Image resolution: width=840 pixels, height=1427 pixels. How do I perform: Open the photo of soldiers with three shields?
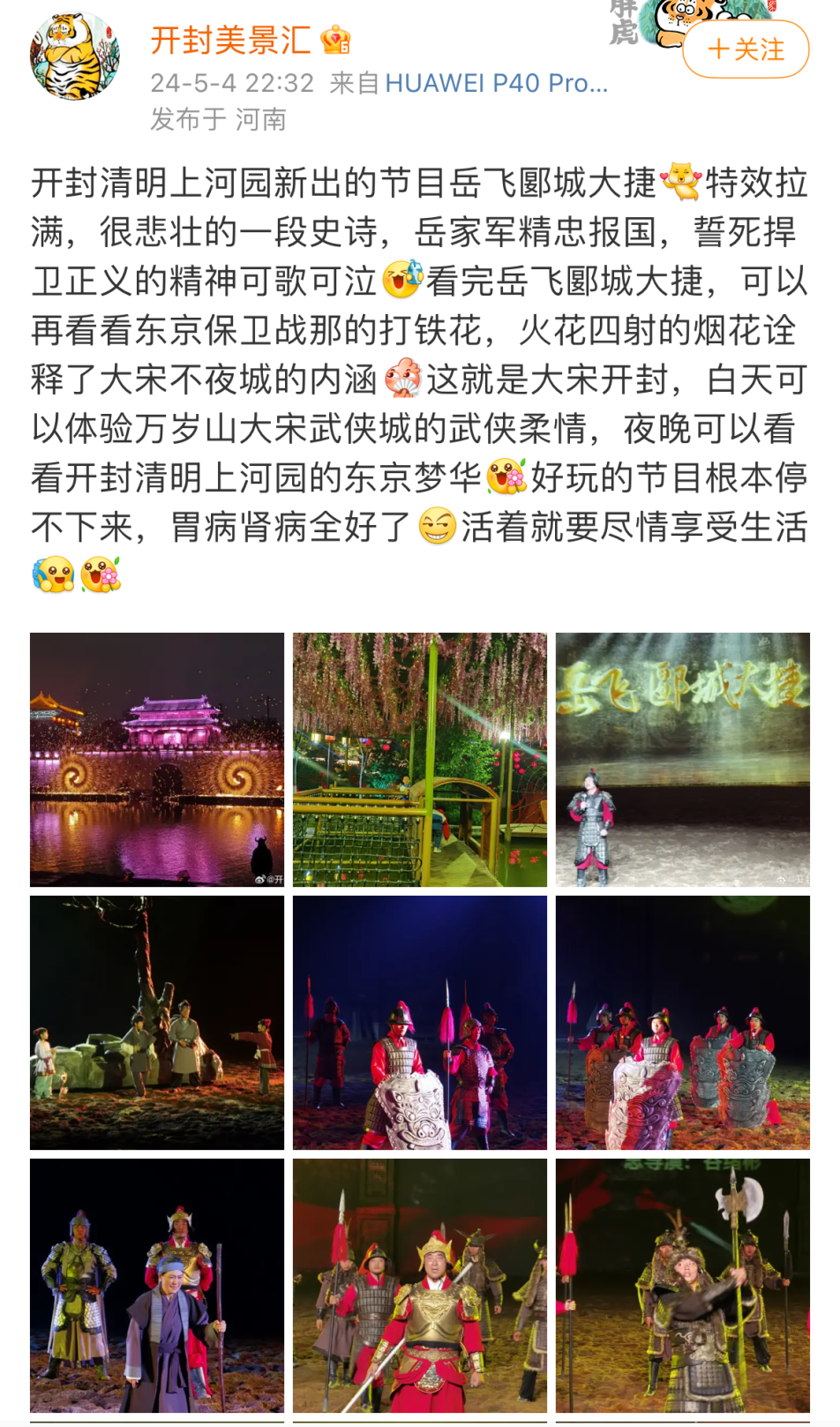tap(682, 1022)
